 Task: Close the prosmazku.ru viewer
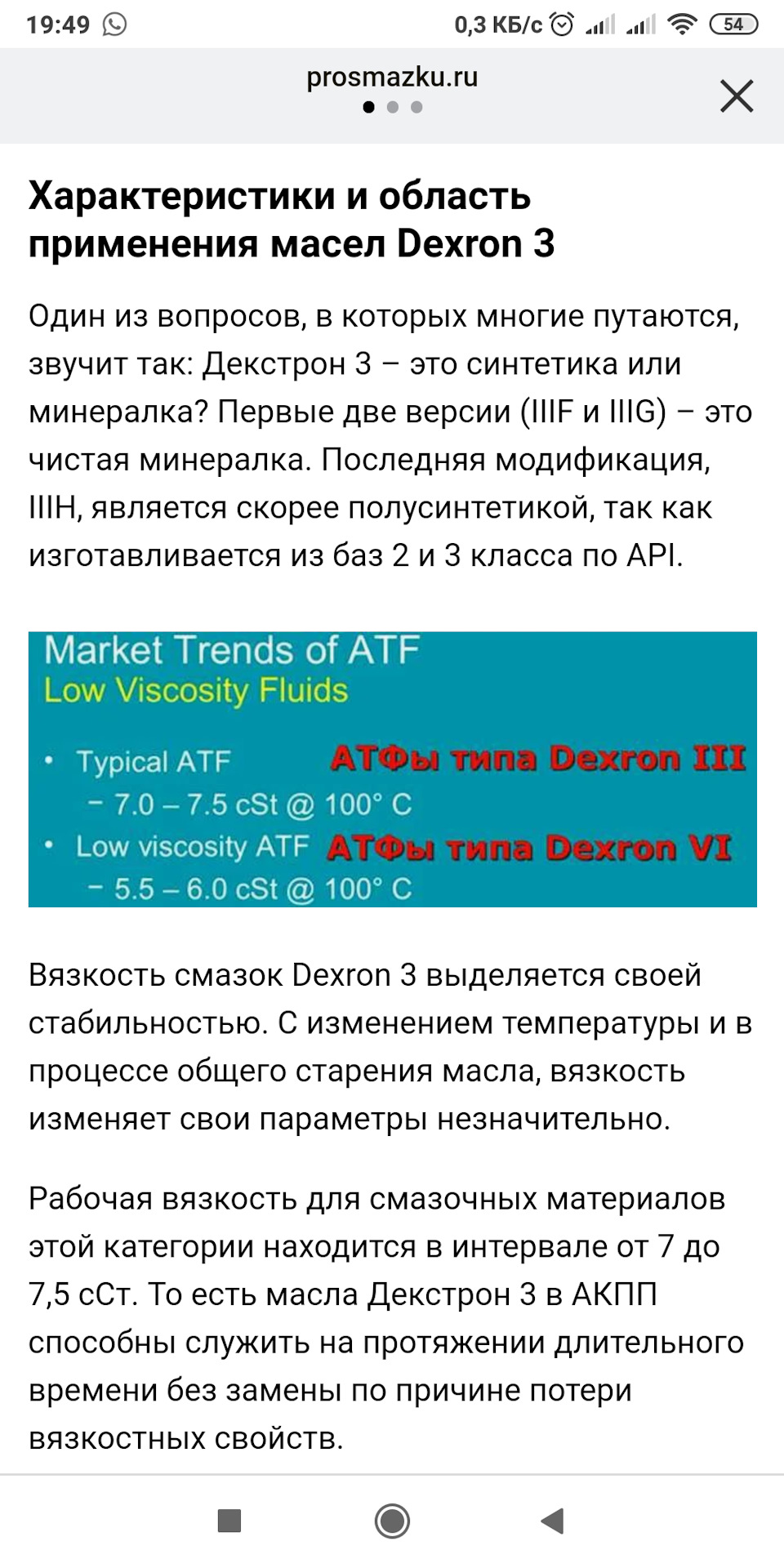(736, 96)
